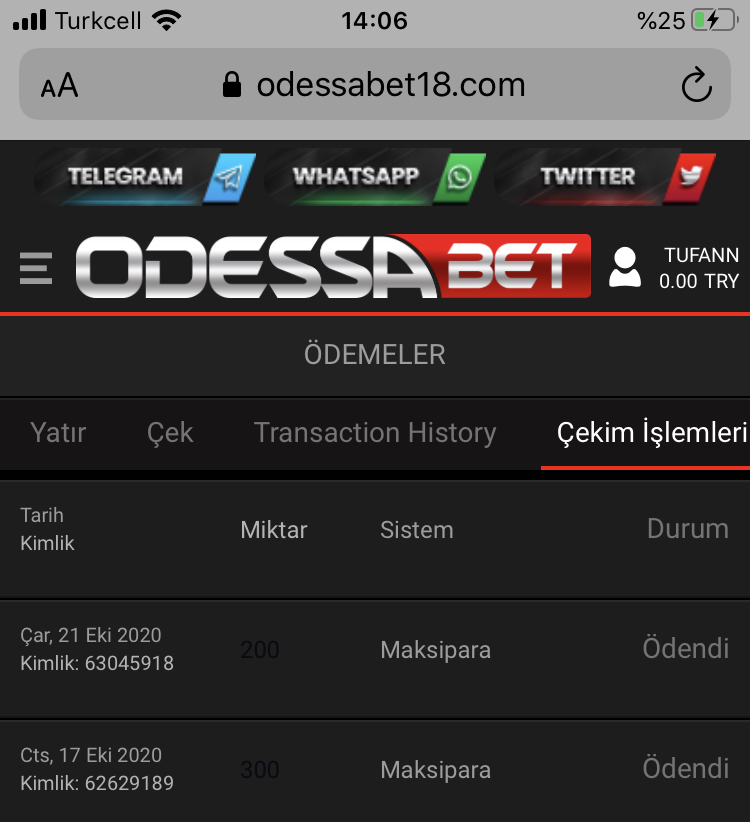Go to home via OdessaBet logo

[332, 267]
